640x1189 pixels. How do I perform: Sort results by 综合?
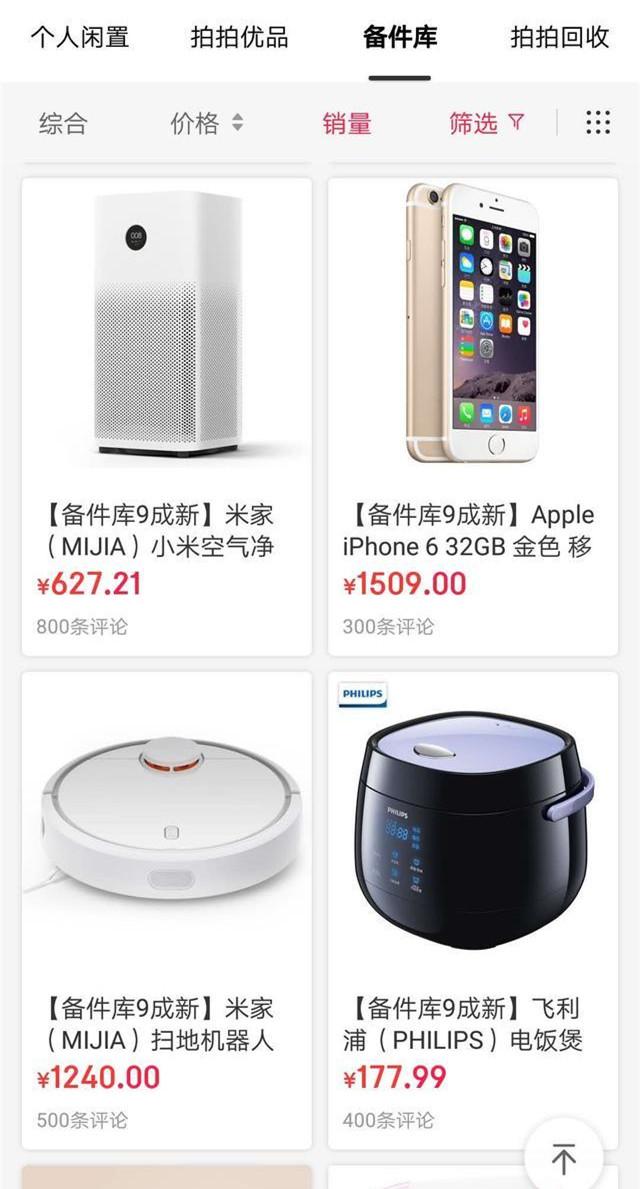pos(63,123)
